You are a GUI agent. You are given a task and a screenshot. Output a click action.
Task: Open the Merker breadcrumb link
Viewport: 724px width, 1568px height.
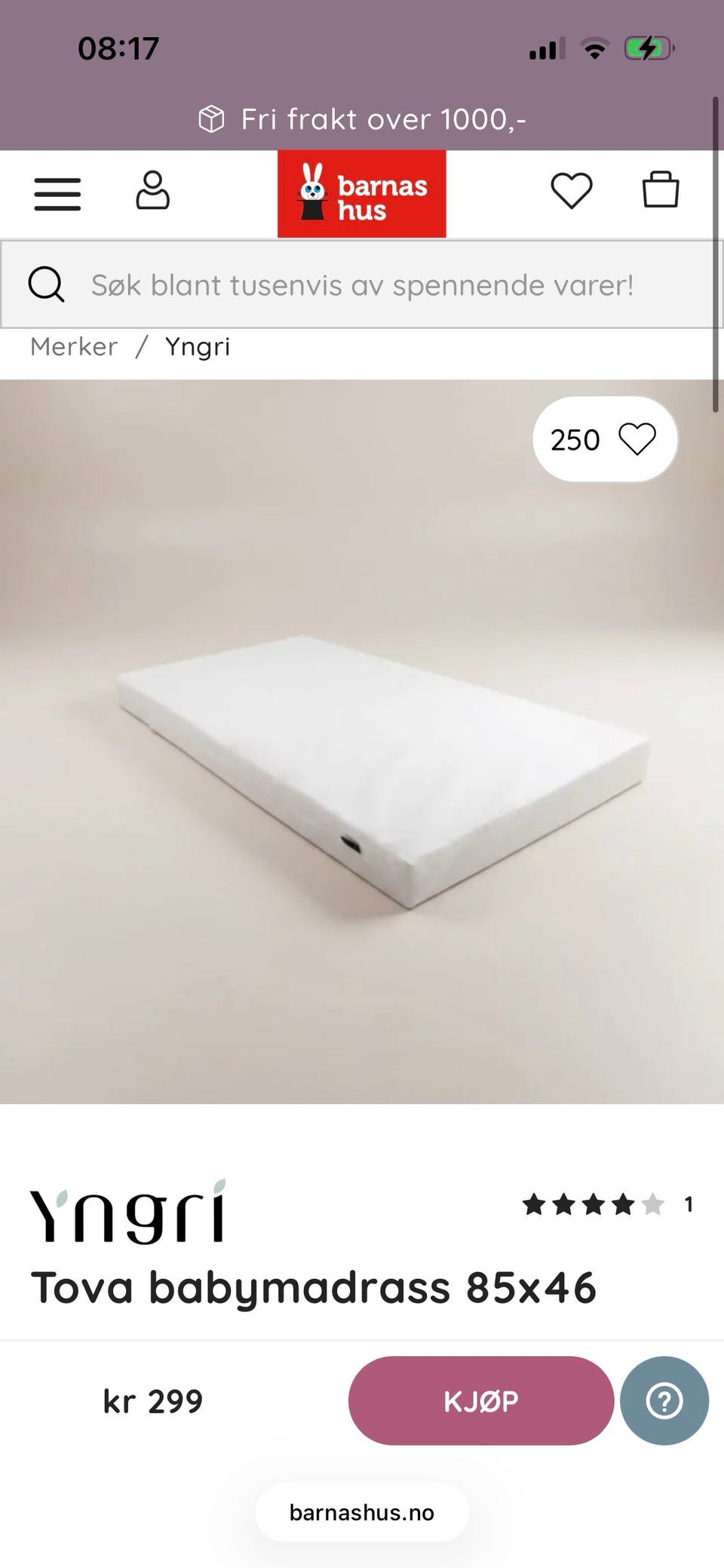(x=74, y=346)
